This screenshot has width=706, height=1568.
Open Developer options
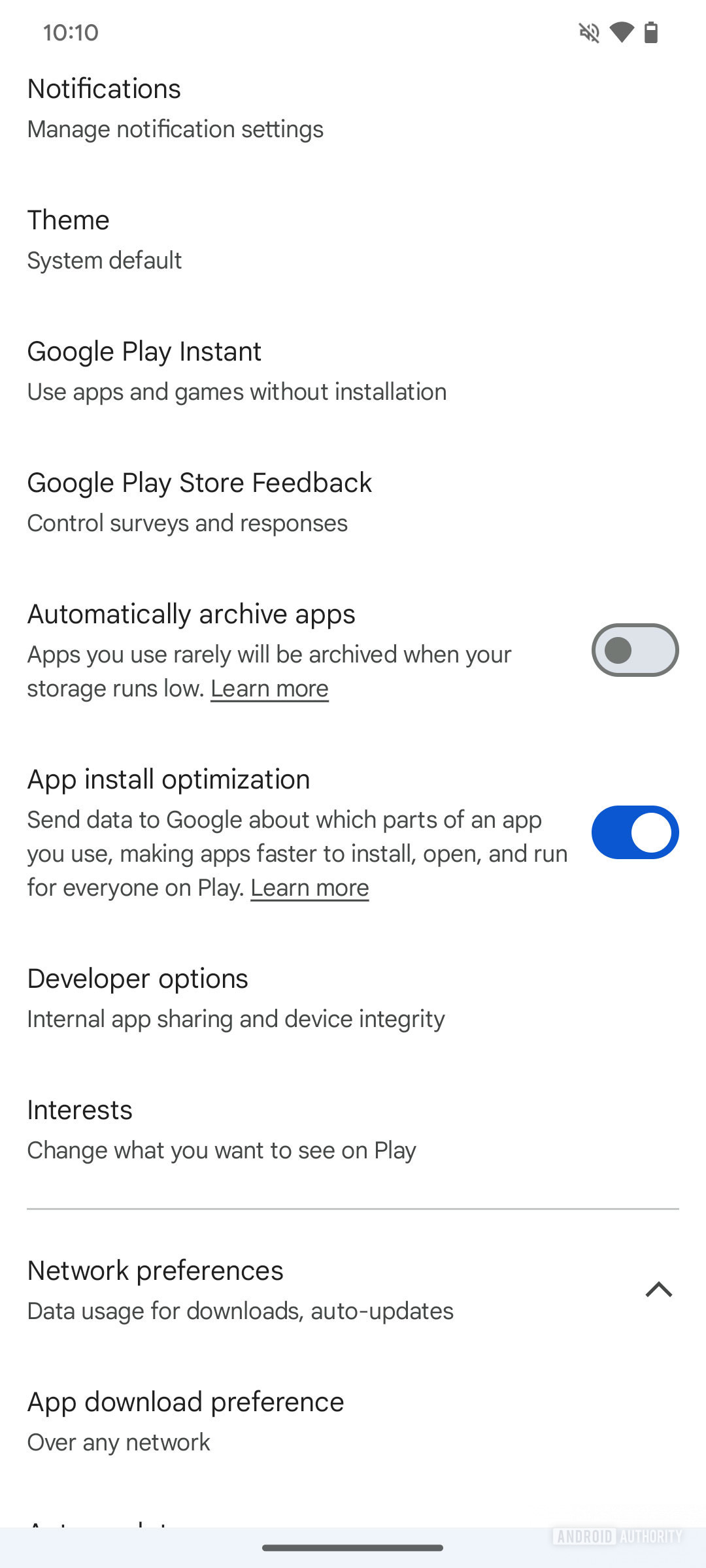coord(353,998)
